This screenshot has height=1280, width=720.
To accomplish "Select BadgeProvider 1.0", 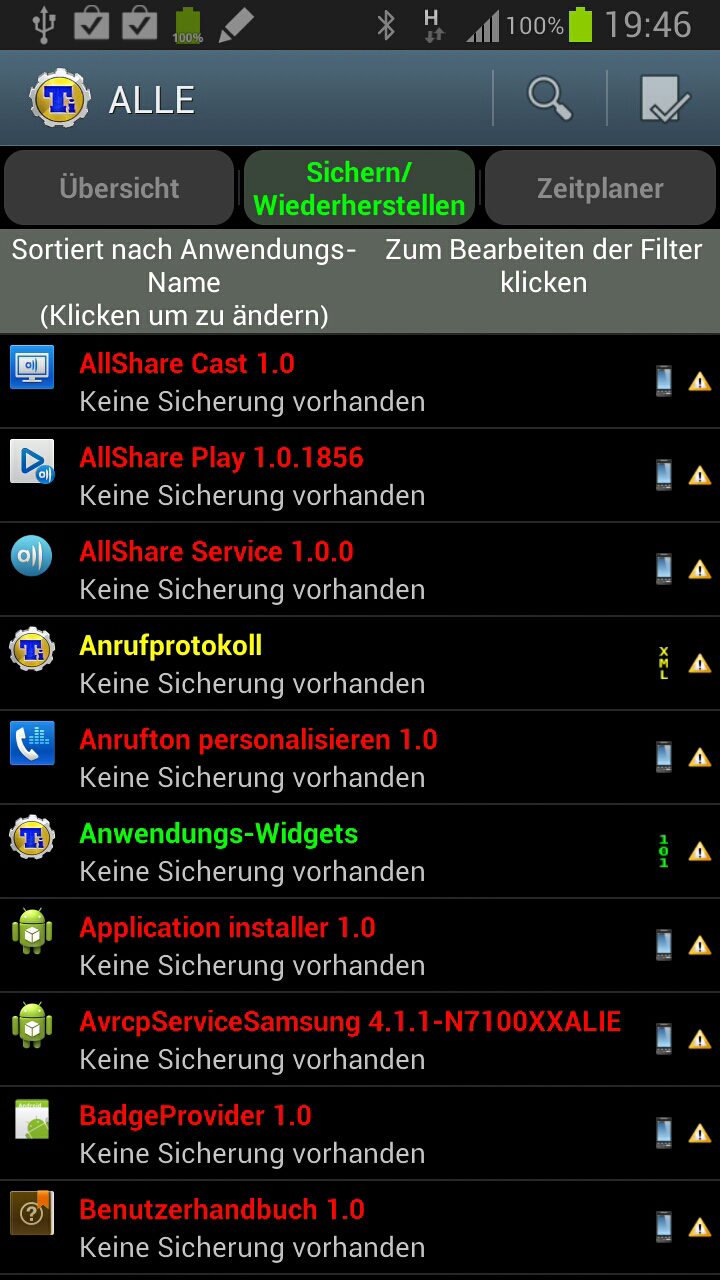I will [360, 1134].
